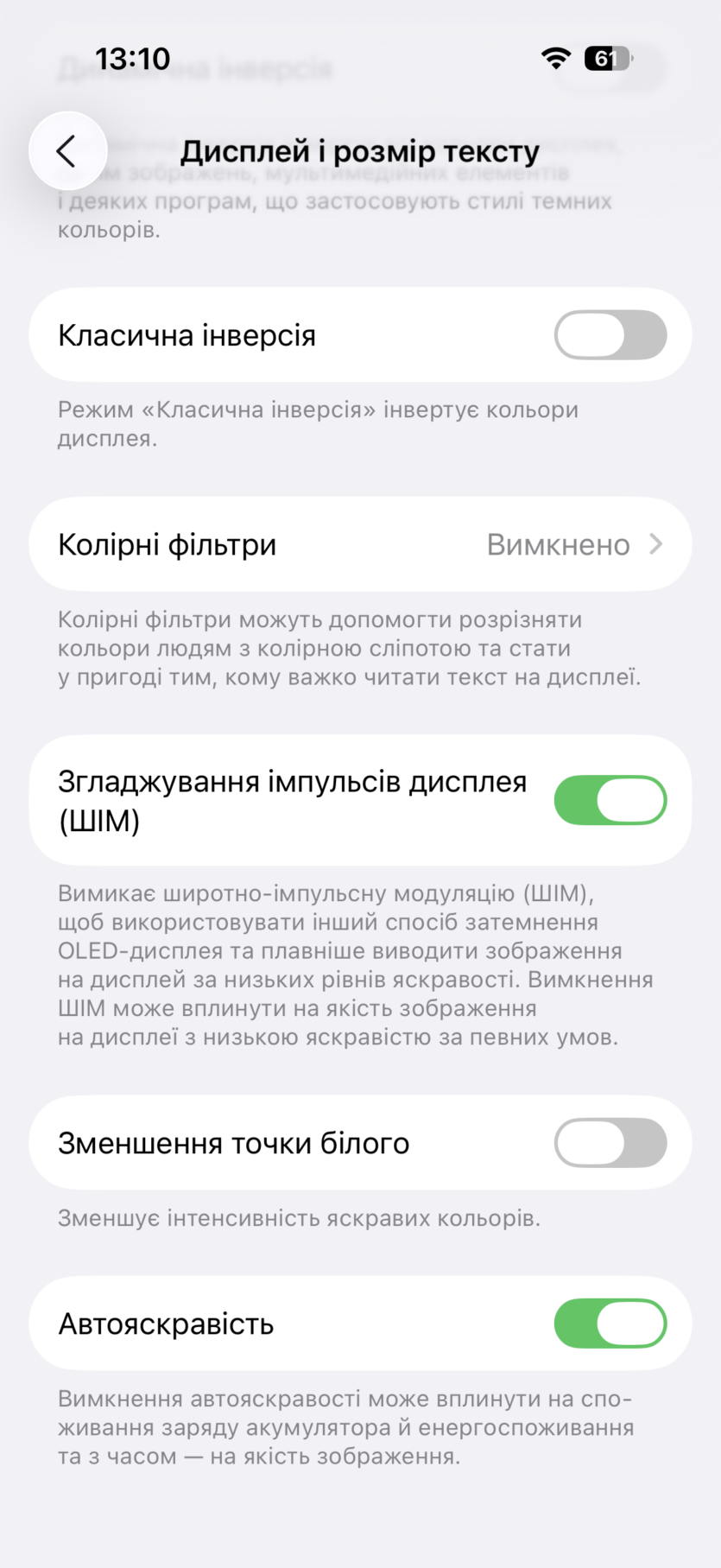Viewport: 721px width, 1568px height.
Task: Go back from Дисплей і розмір тексту
Action: [67, 151]
